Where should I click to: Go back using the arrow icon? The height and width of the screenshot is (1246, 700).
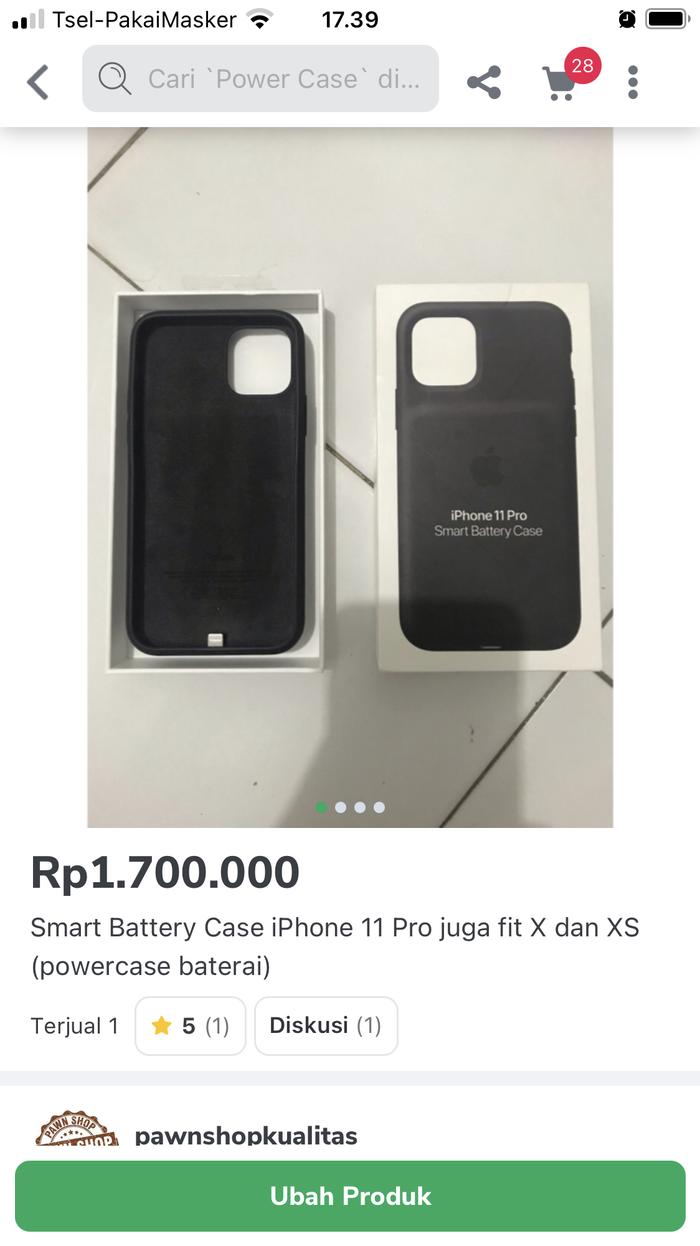point(38,82)
